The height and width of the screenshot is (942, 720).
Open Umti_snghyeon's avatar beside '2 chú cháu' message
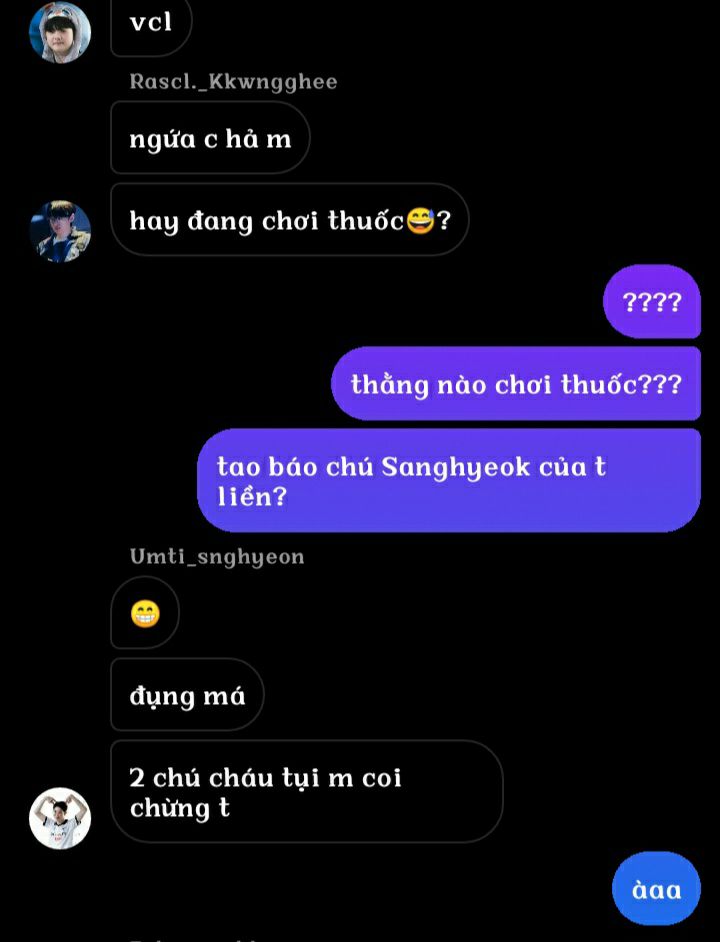60,818
